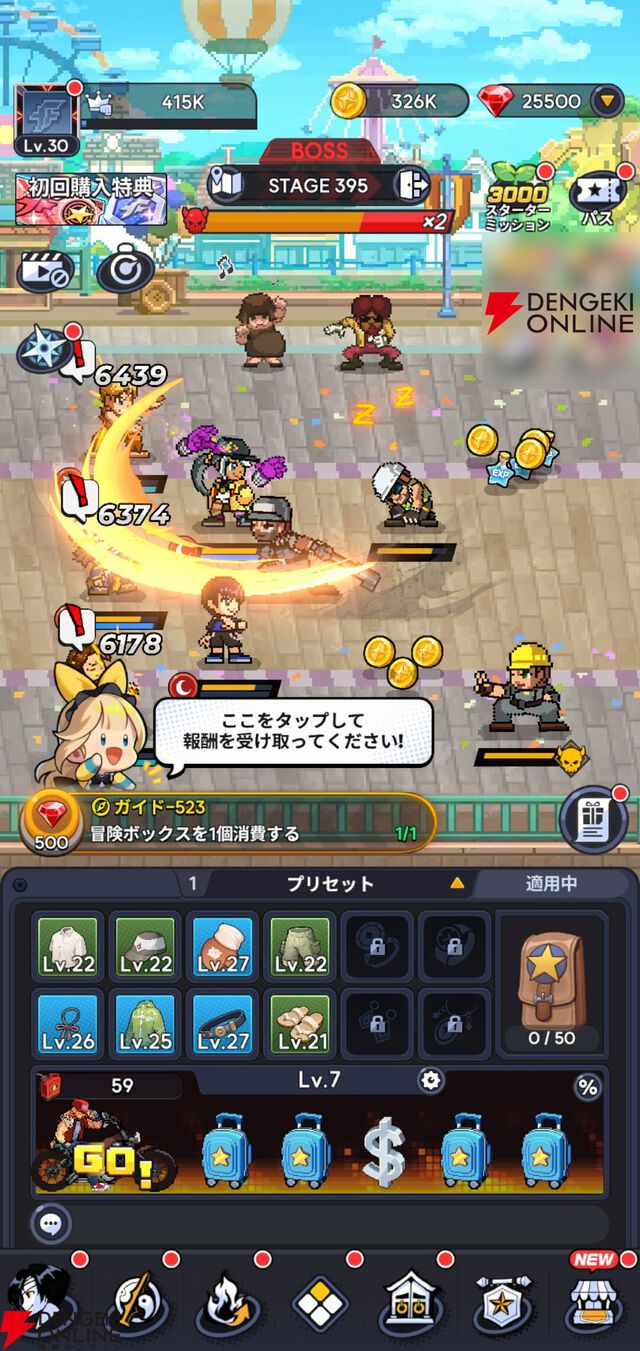Open the stage map icon

coord(226,185)
